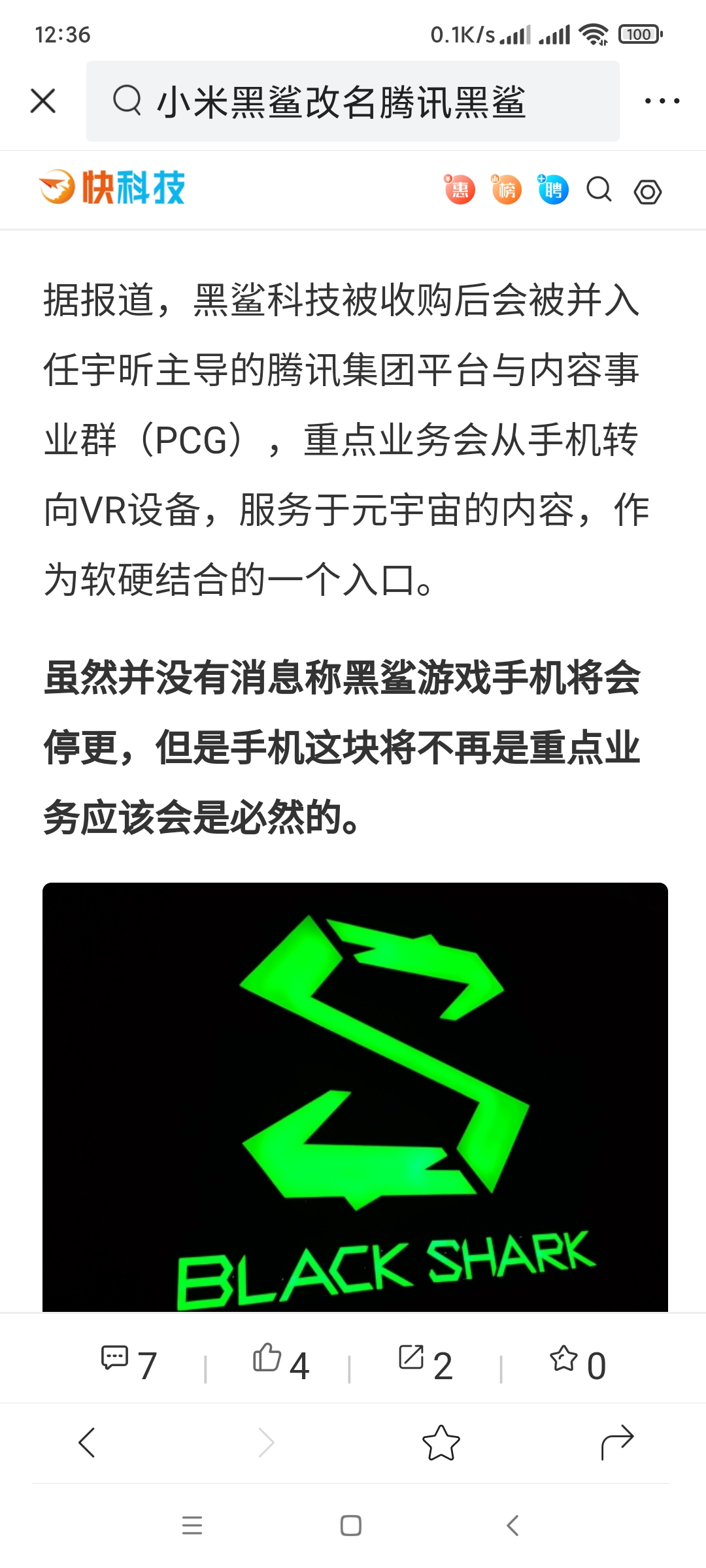Like the article with thumbs-up
The width and height of the screenshot is (706, 1568).
click(x=281, y=1363)
